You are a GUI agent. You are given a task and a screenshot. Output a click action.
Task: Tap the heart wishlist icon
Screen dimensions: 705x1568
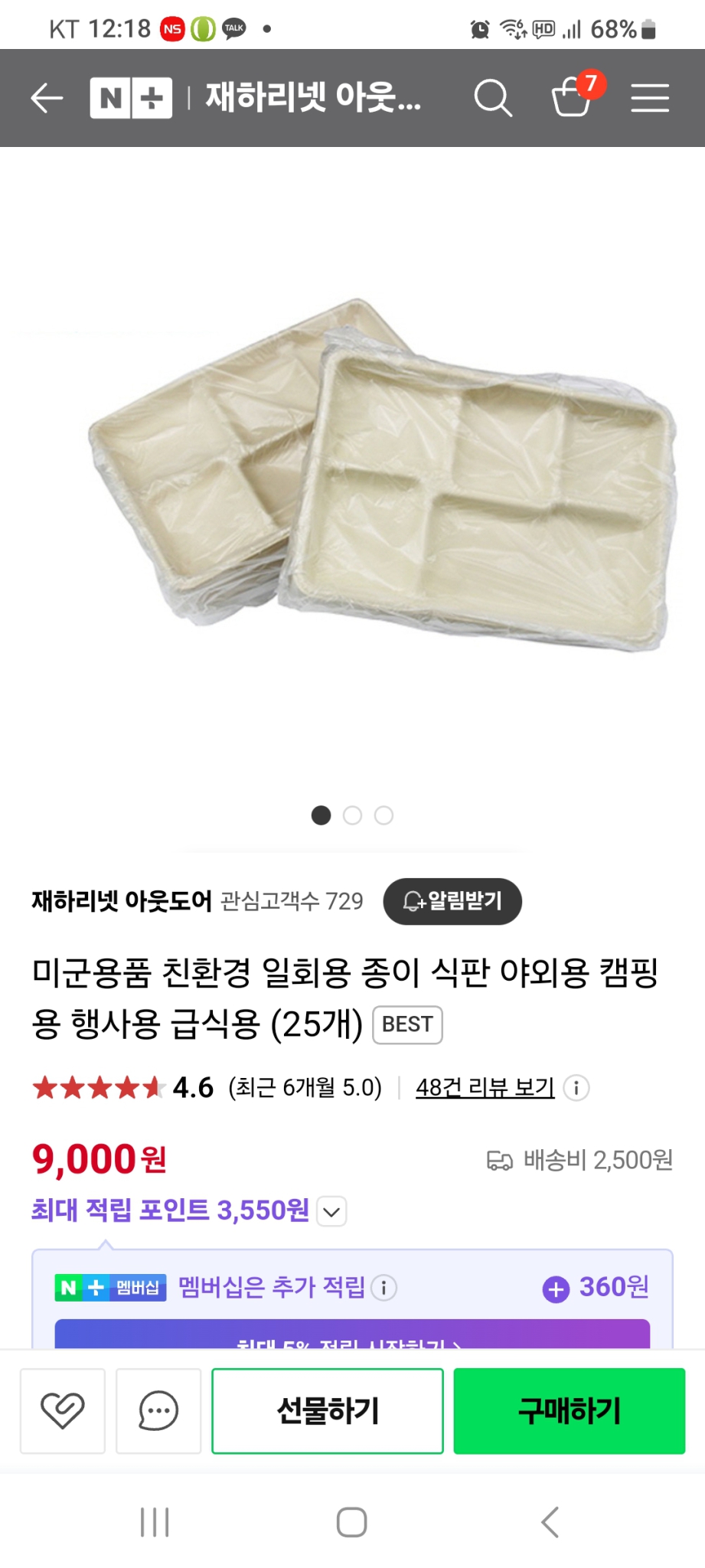point(62,1410)
